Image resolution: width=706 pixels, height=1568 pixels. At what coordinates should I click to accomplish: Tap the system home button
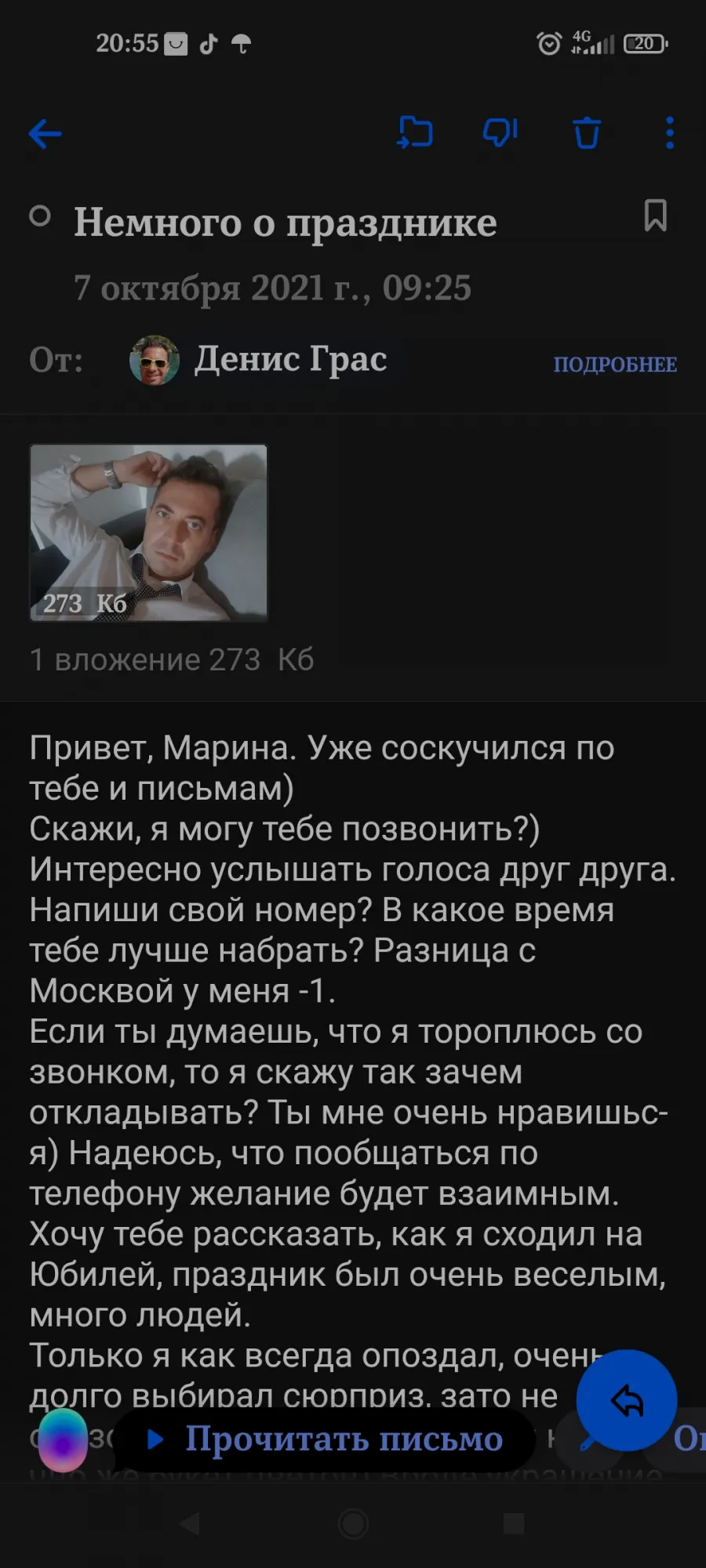coord(353,1524)
